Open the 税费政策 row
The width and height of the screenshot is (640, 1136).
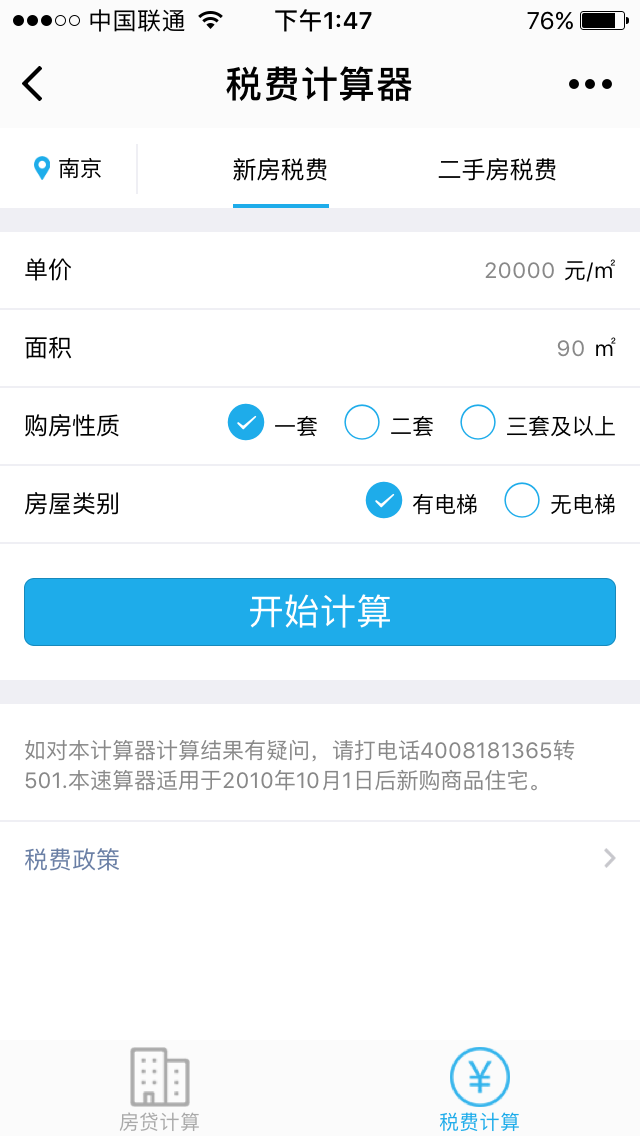click(x=320, y=859)
